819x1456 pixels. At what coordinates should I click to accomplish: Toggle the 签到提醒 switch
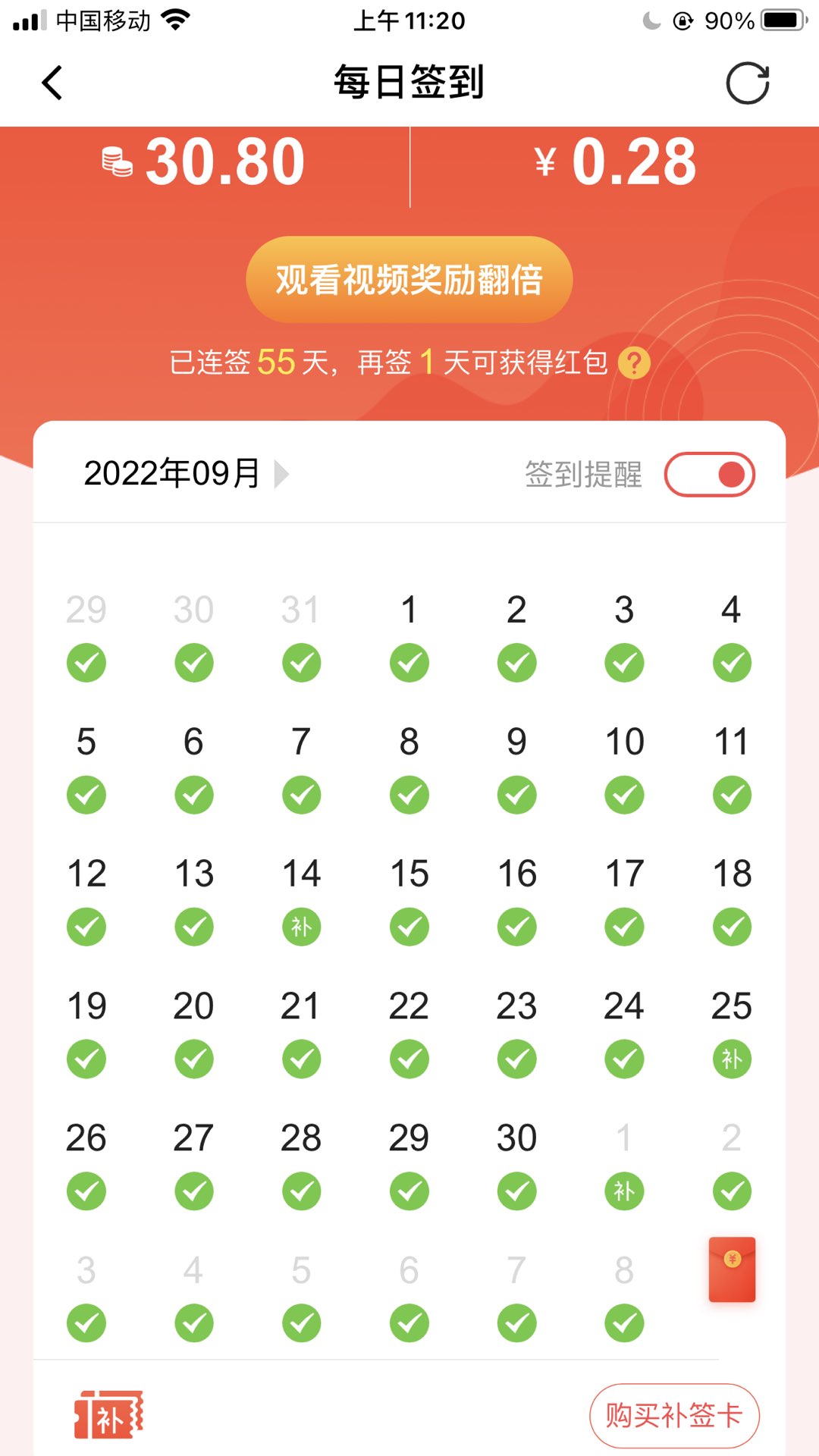[x=709, y=475]
